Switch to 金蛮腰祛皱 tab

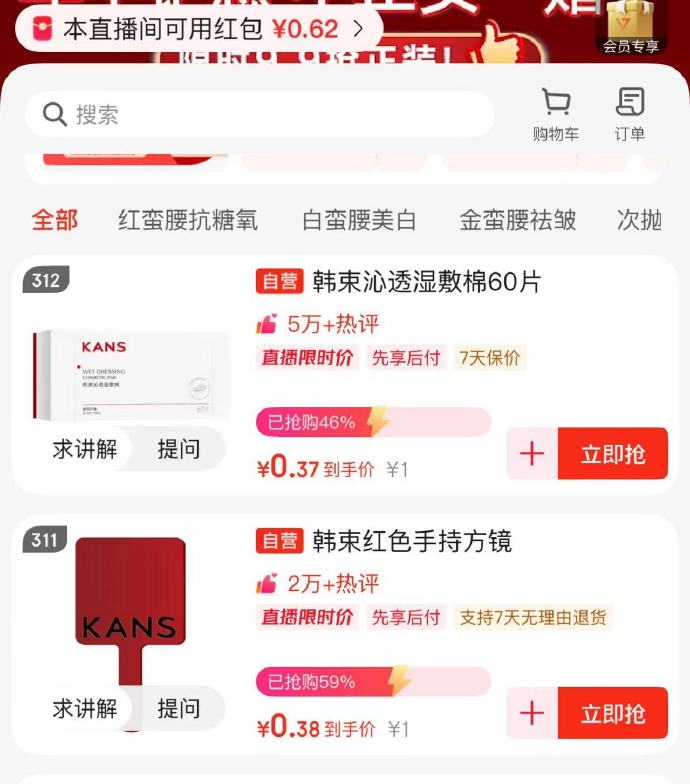(x=518, y=220)
